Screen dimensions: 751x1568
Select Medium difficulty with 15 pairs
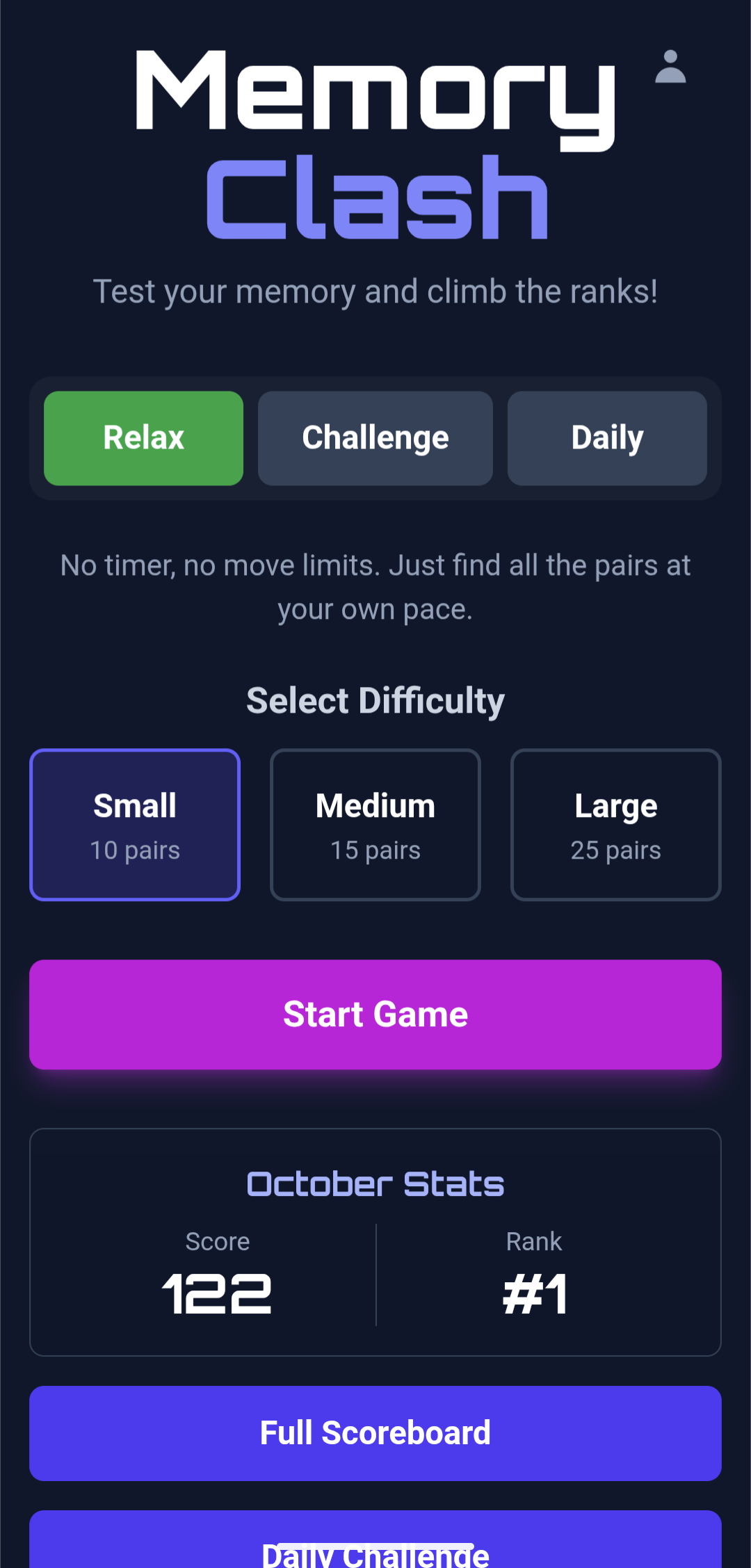pos(375,824)
